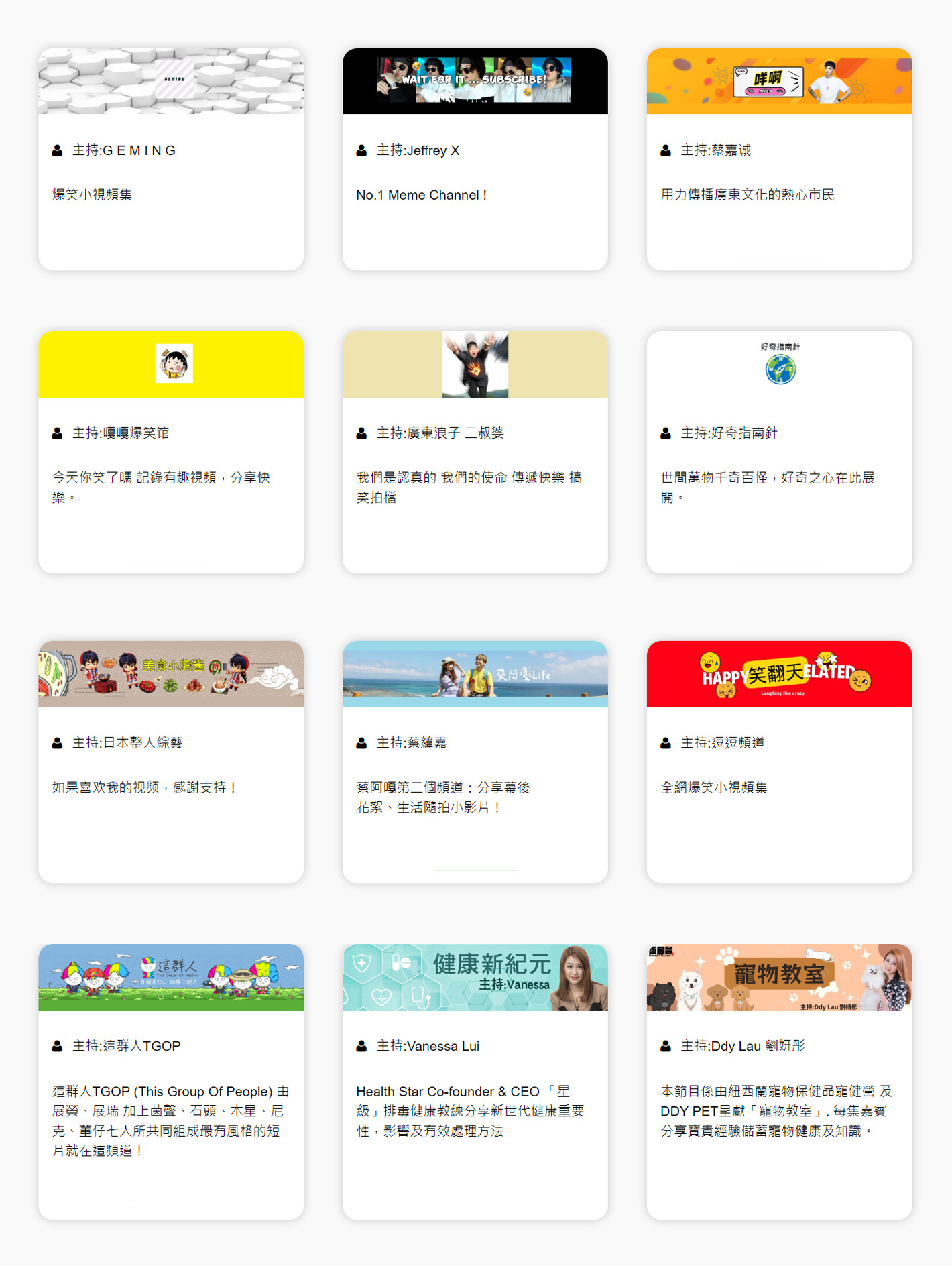Image resolution: width=952 pixels, height=1266 pixels.
Task: Select the 蔡嘉诚 channel card
Action: (779, 159)
